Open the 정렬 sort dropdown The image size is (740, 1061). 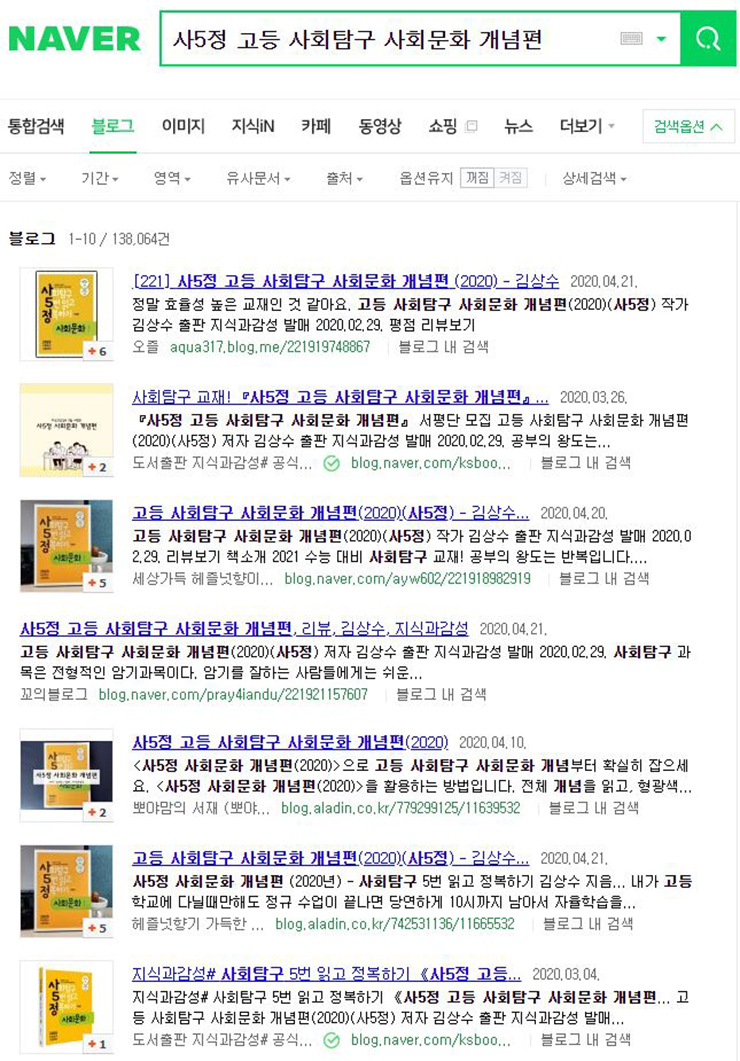[27, 178]
